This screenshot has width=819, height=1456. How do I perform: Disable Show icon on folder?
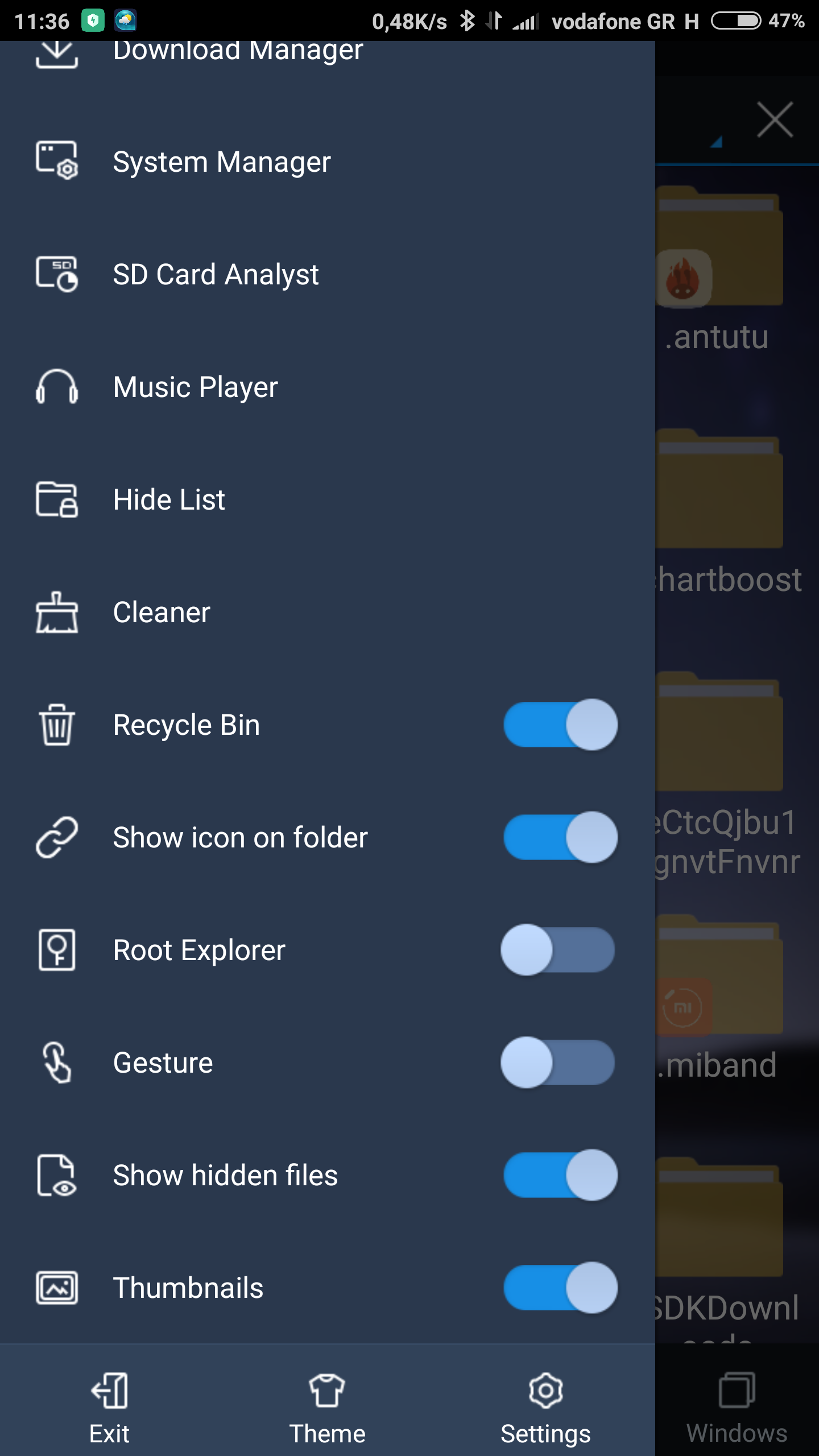coord(560,837)
